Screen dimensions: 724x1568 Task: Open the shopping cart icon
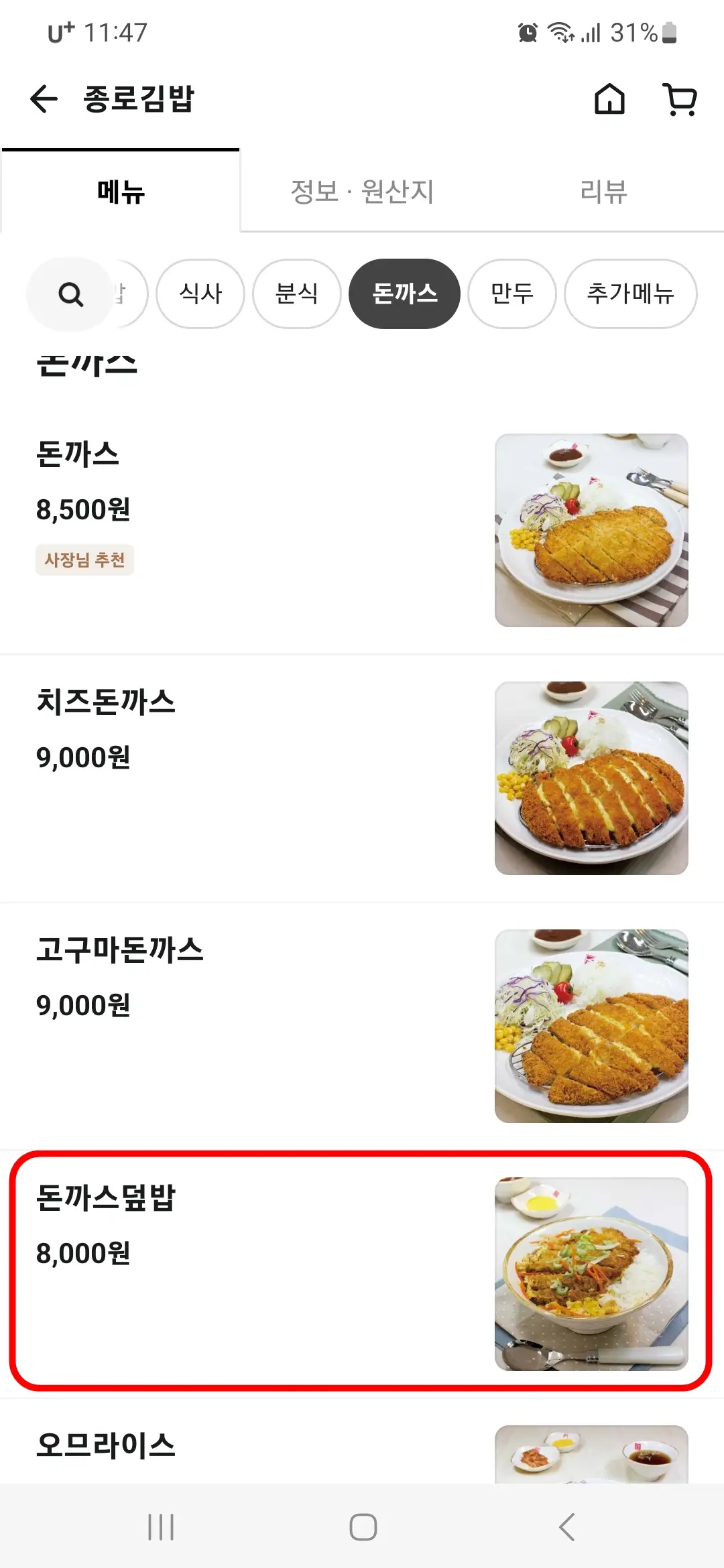click(x=679, y=100)
